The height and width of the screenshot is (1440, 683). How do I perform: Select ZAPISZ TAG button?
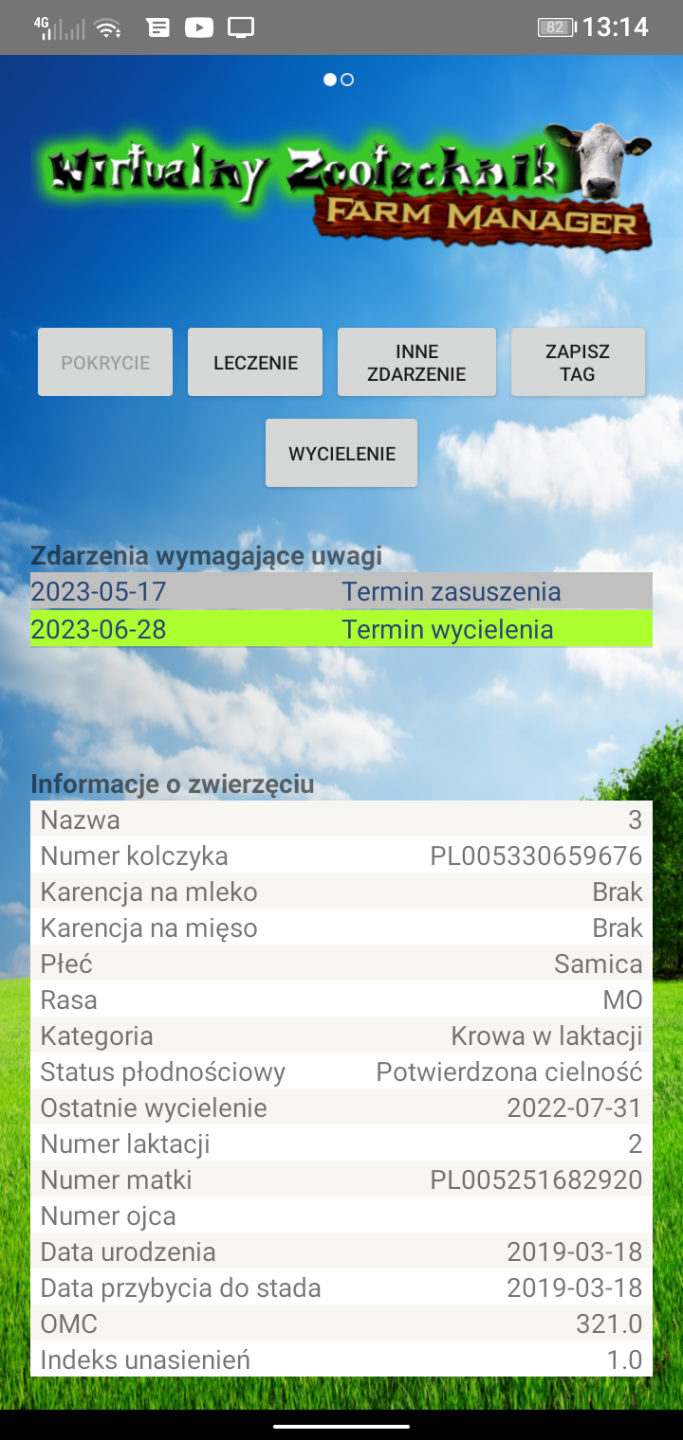(x=577, y=362)
